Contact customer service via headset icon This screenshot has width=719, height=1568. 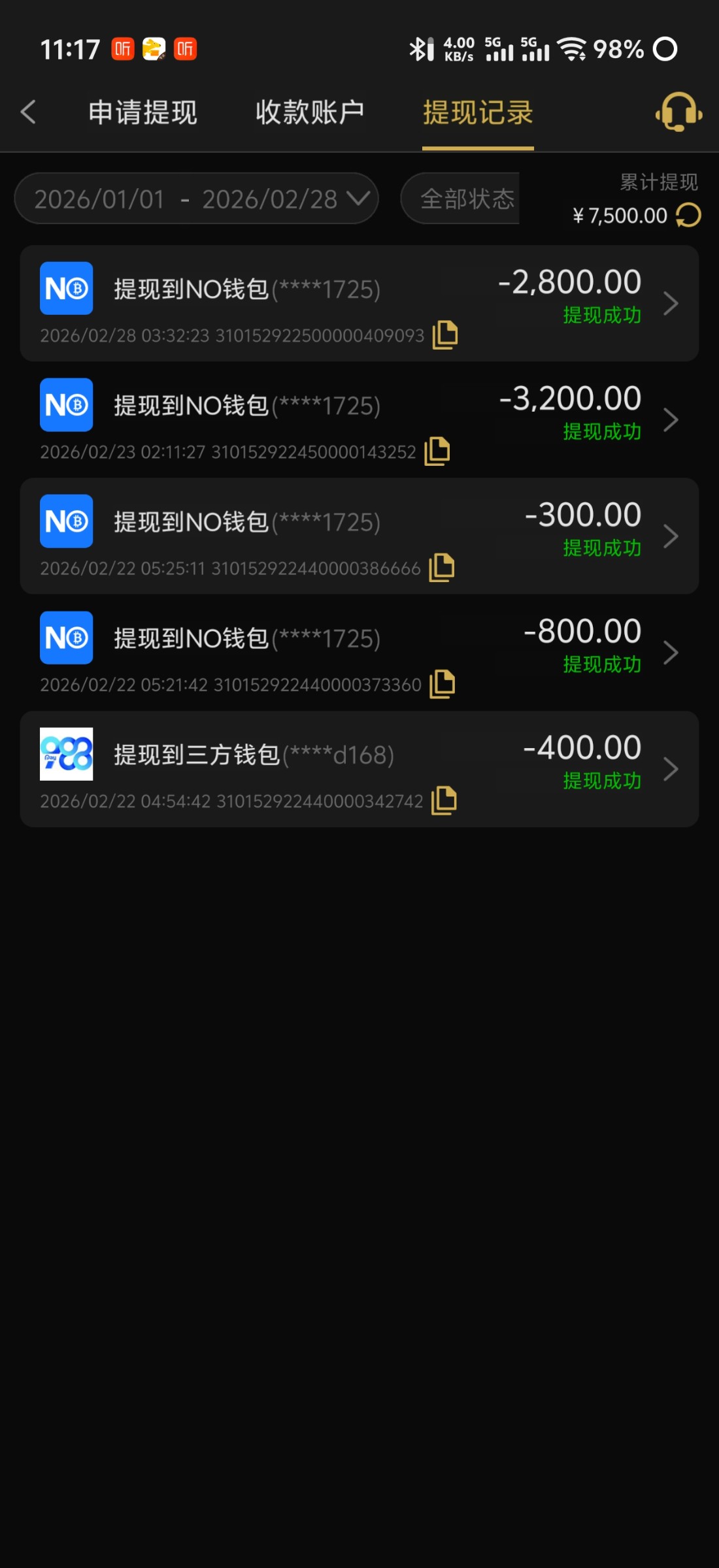[x=678, y=112]
